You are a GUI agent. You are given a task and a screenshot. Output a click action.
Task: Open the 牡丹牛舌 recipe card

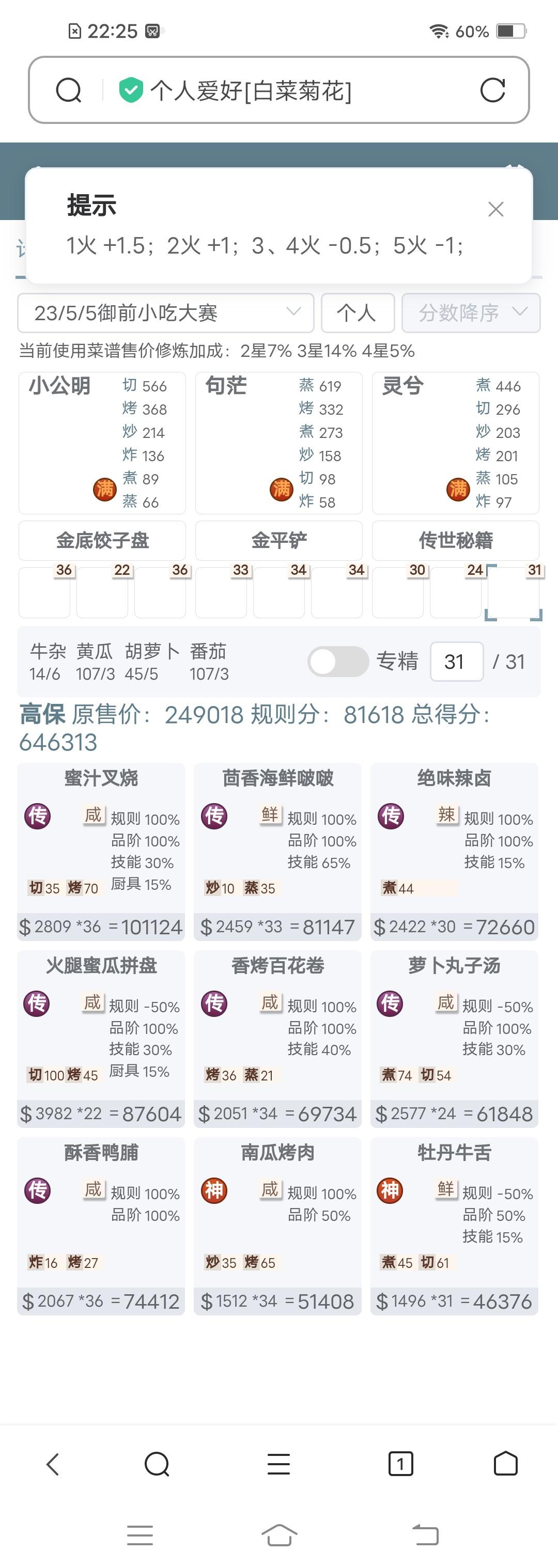(x=455, y=1226)
